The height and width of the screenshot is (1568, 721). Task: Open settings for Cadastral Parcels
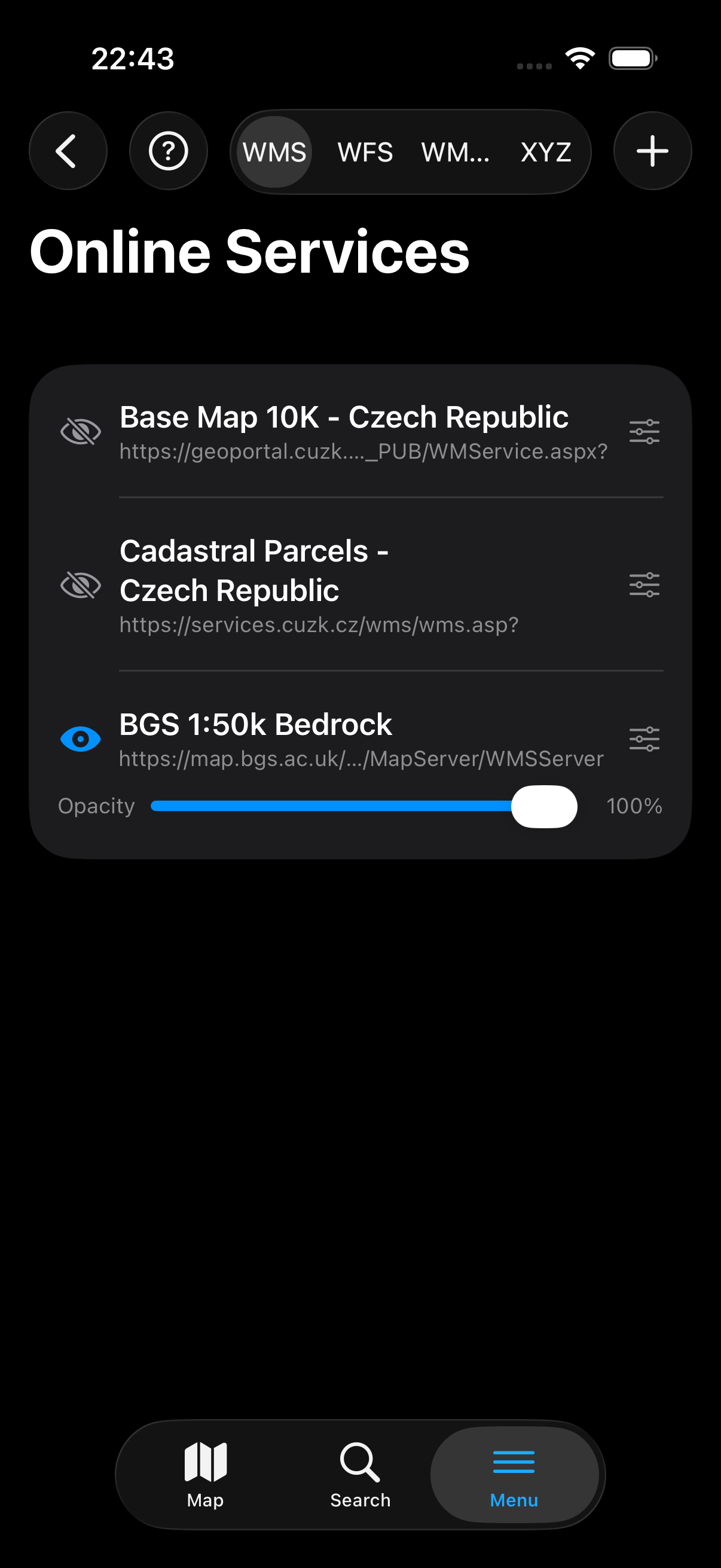tap(644, 585)
